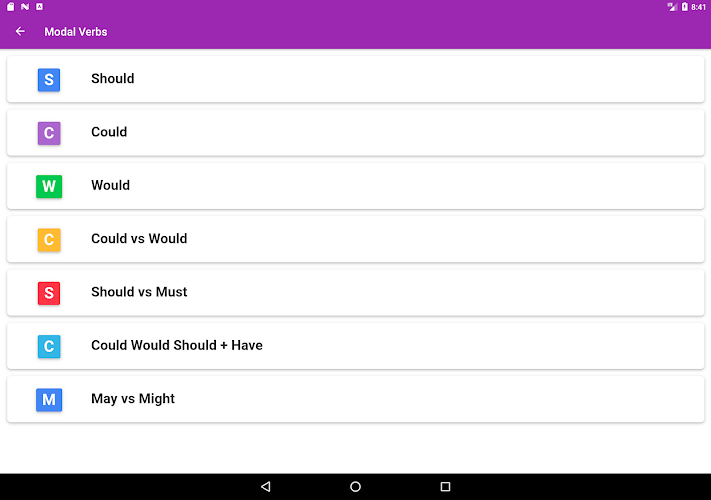This screenshot has height=500, width=711.
Task: Tap the system home button
Action: tap(355, 487)
